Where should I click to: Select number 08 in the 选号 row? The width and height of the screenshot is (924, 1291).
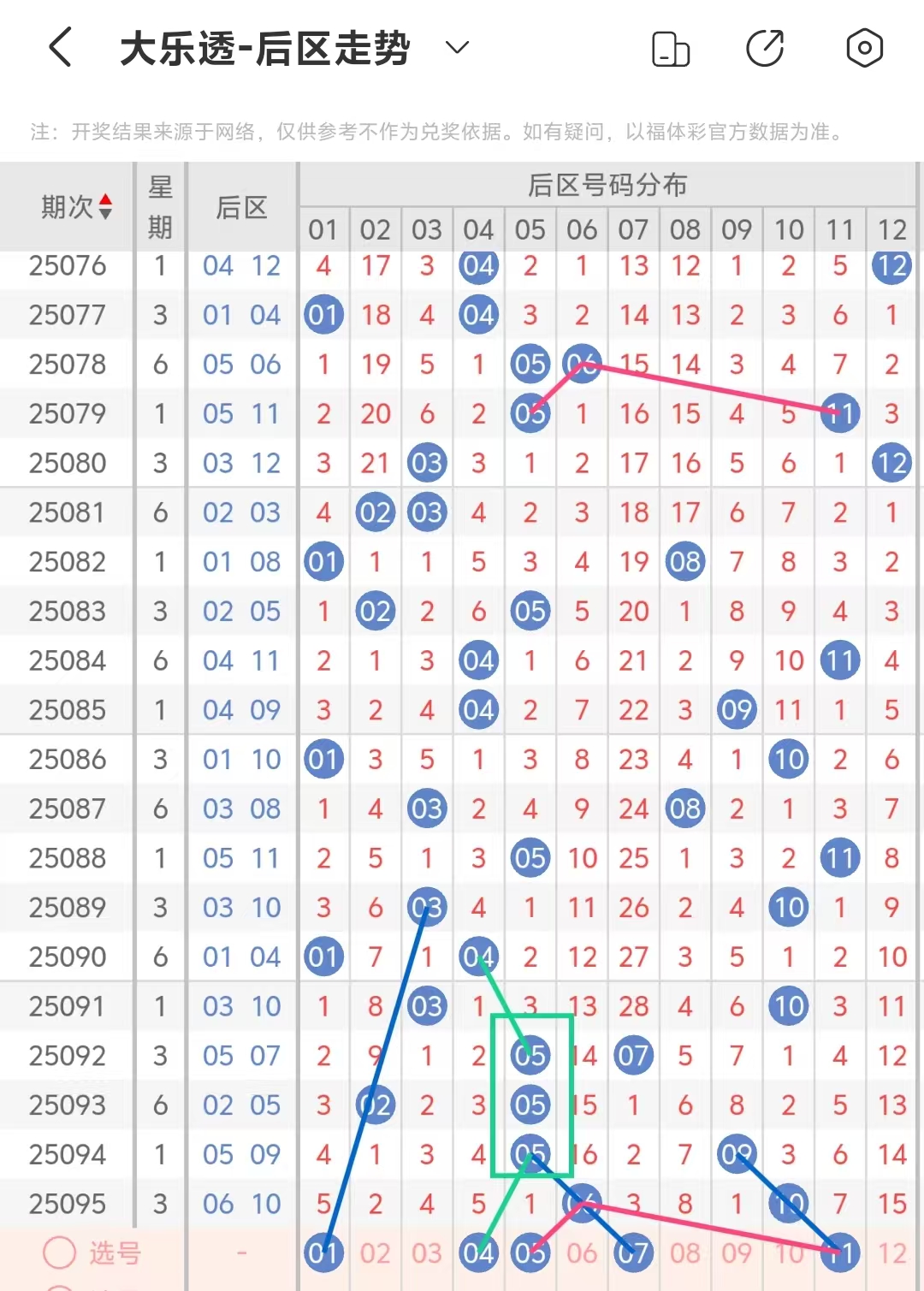pos(684,1253)
